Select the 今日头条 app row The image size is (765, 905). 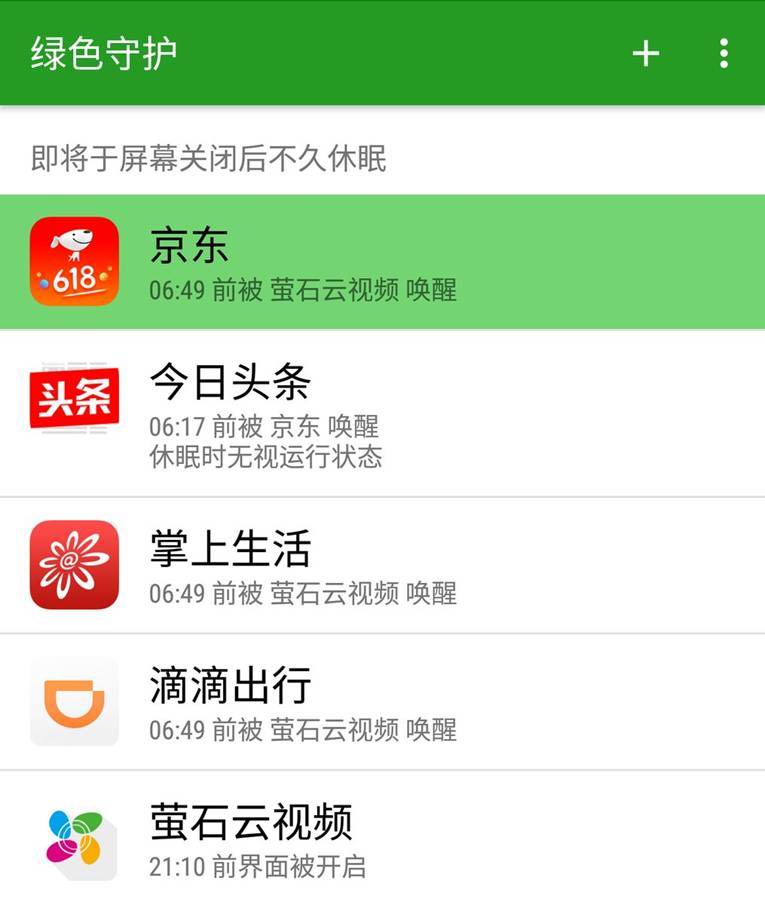pos(382,413)
